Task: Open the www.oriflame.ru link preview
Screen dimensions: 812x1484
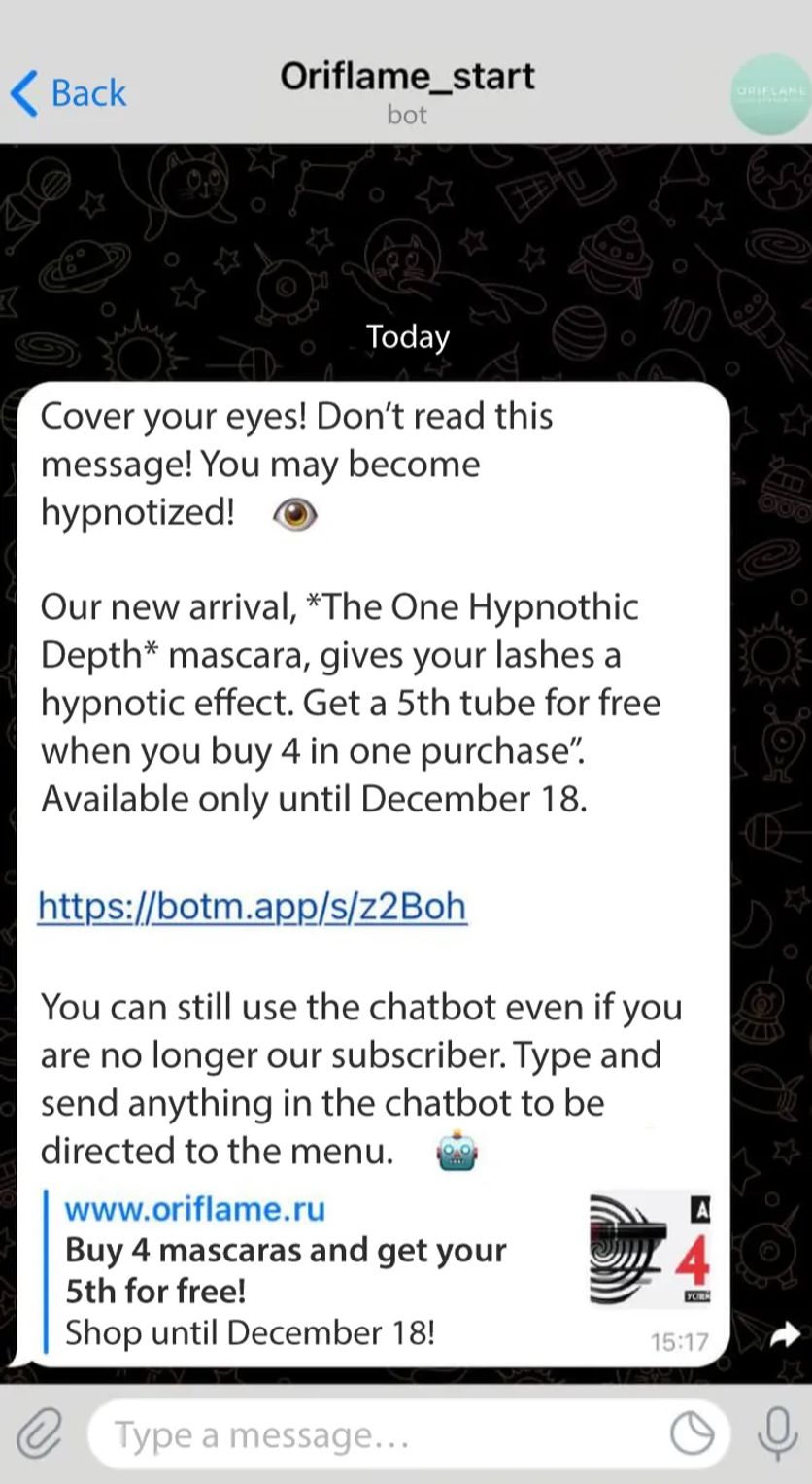Action: 194,1209
